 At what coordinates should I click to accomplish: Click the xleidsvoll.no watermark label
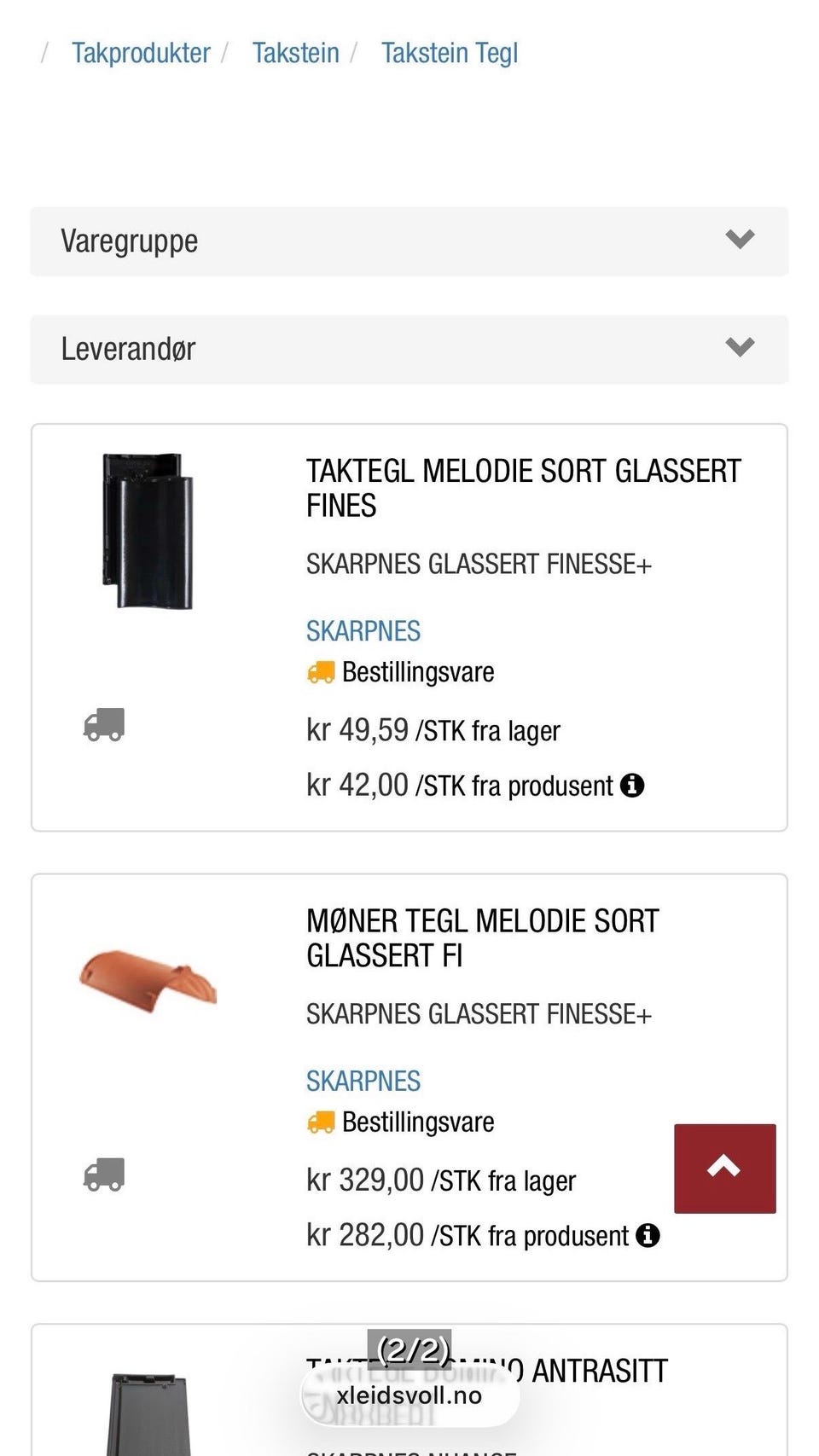pos(409,1396)
